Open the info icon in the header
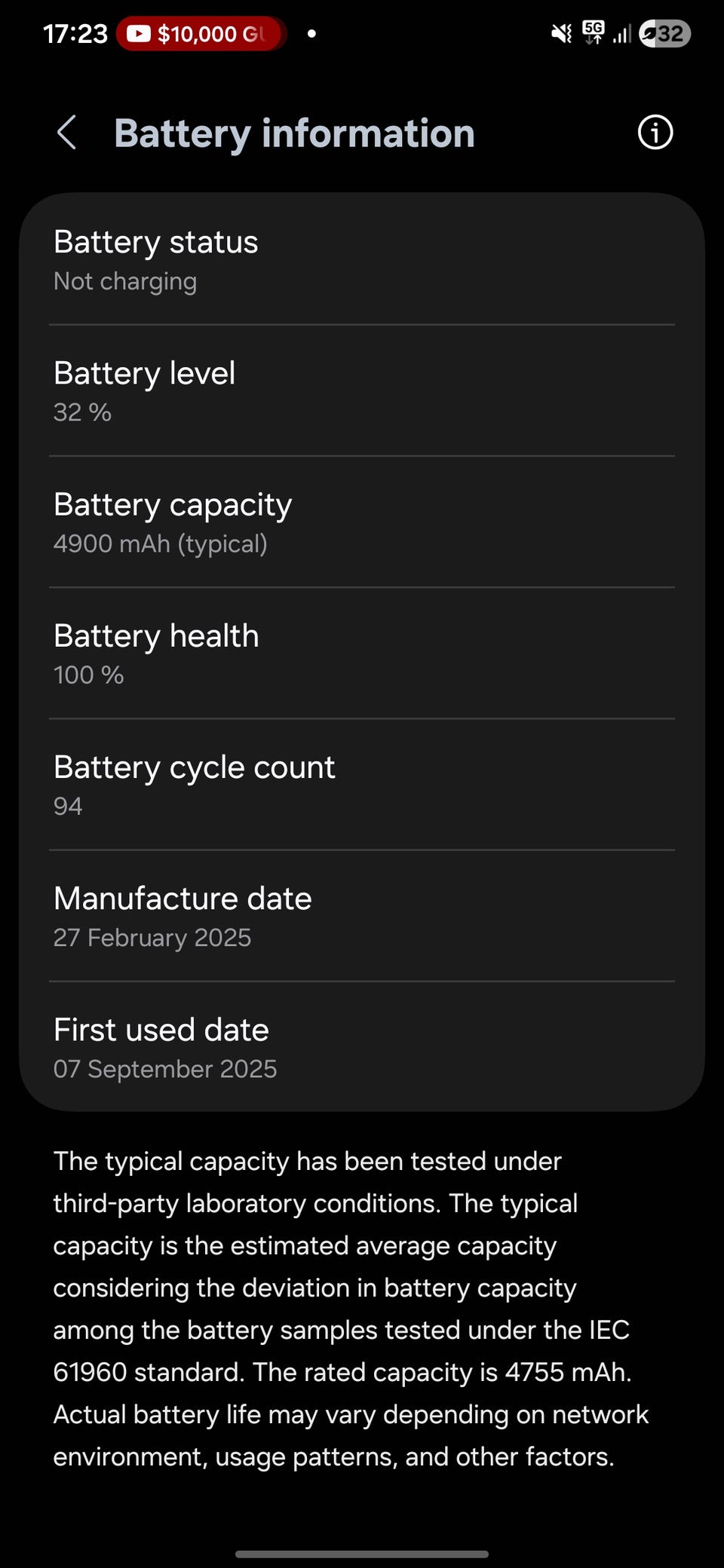This screenshot has width=724, height=1568. point(655,133)
